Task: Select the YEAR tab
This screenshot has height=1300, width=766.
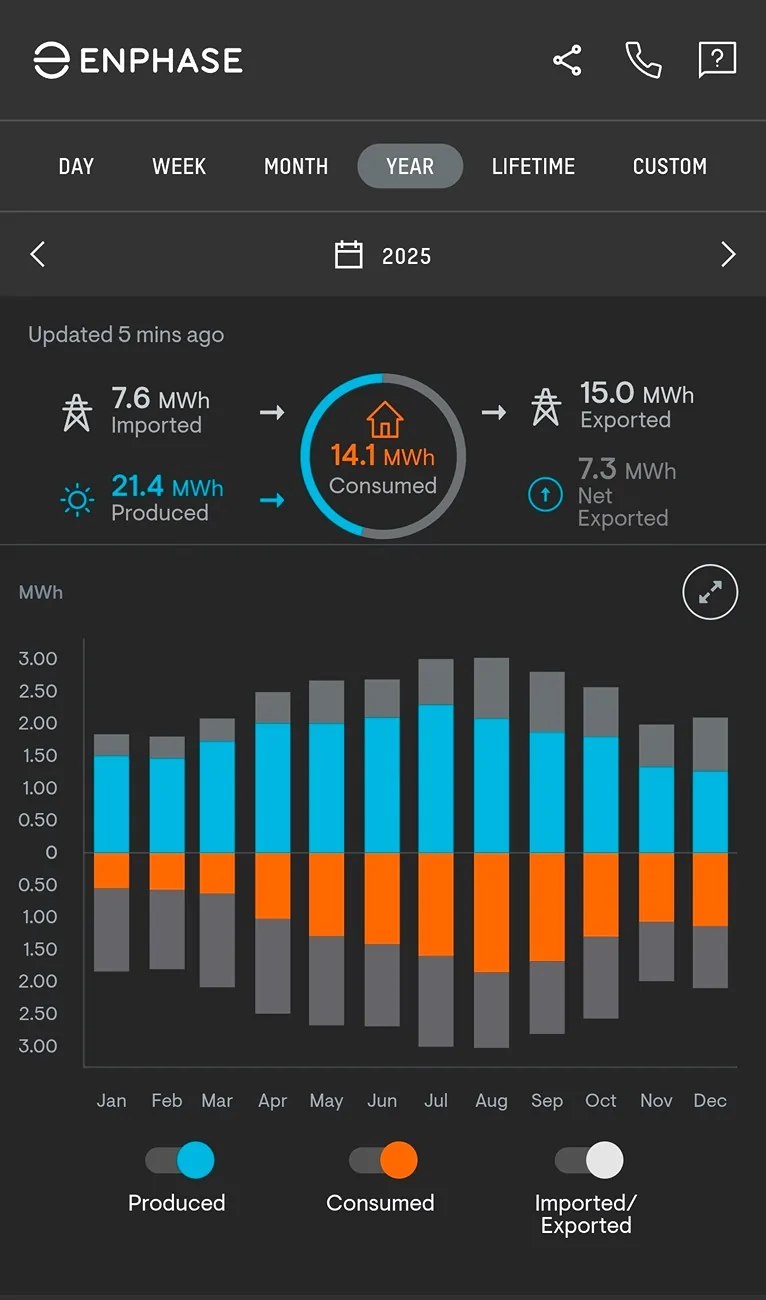Action: click(x=410, y=166)
